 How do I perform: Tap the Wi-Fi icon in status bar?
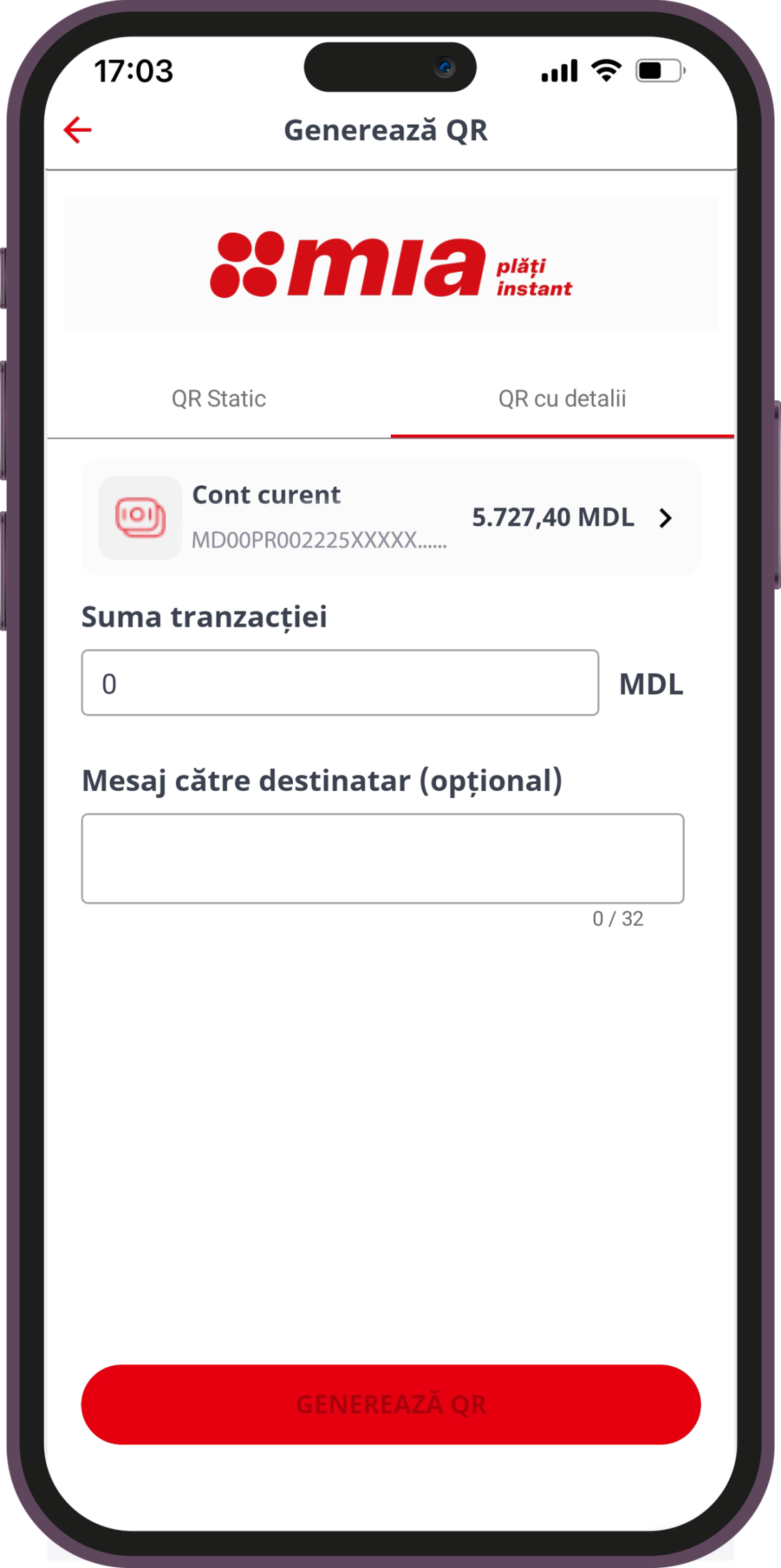[606, 70]
